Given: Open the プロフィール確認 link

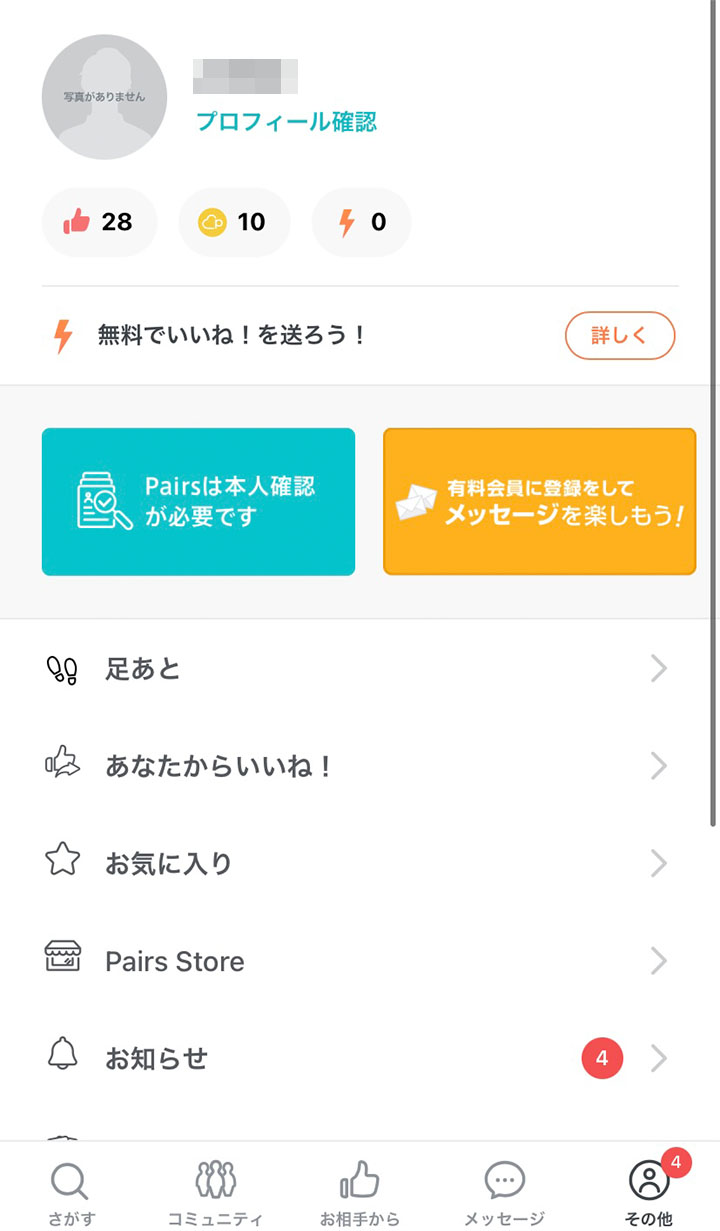Looking at the screenshot, I should (x=286, y=122).
